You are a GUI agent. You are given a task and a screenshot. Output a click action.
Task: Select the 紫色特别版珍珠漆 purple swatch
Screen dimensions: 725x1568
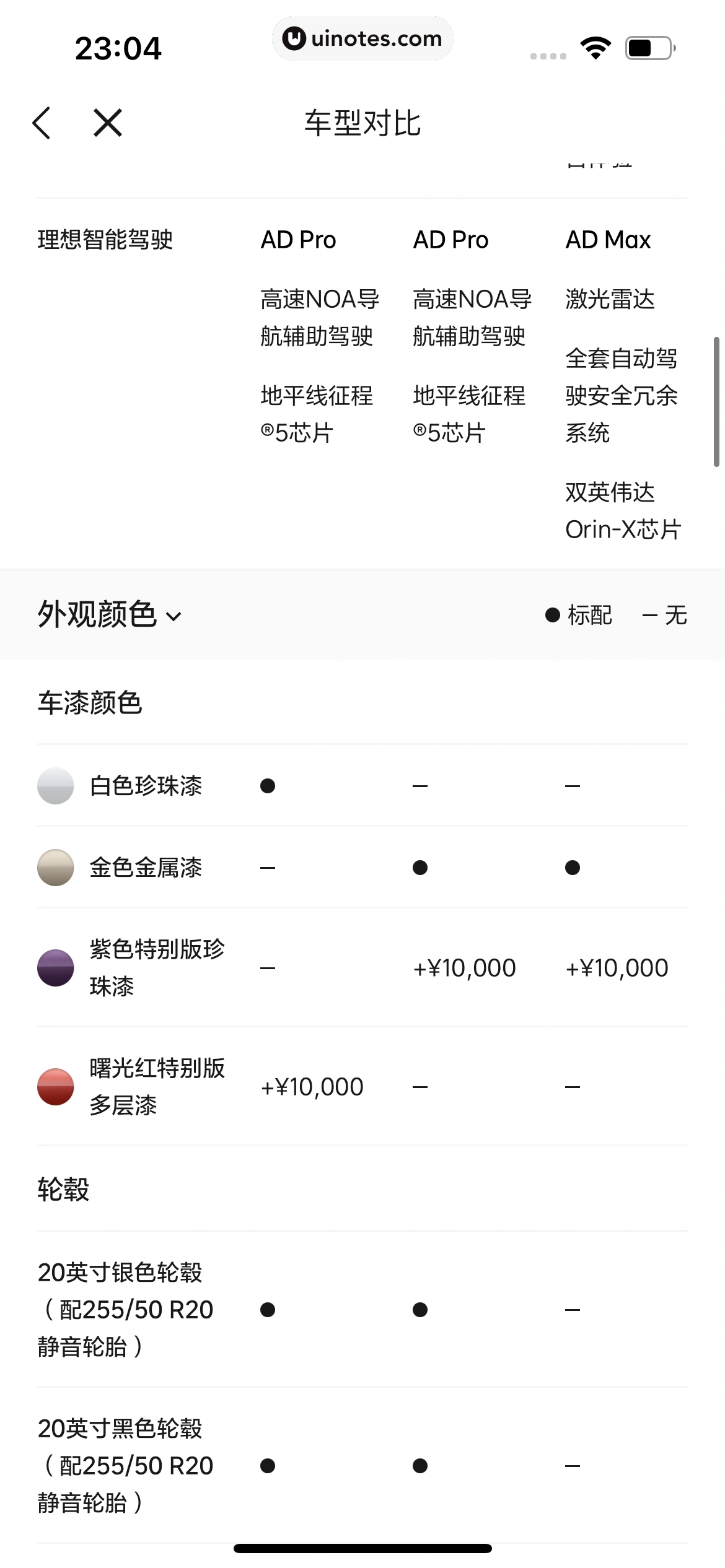pyautogui.click(x=55, y=968)
